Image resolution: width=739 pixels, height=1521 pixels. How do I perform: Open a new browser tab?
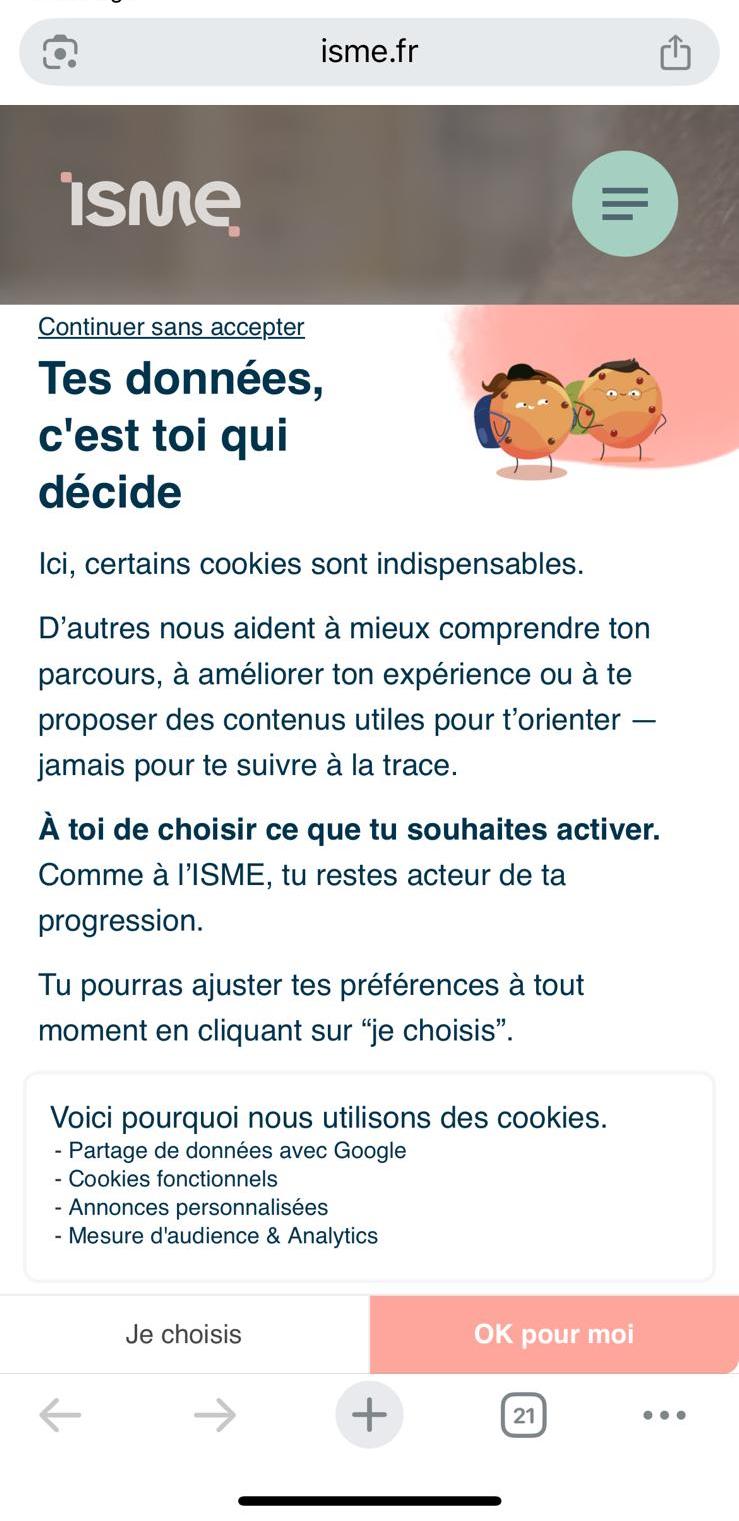[369, 1415]
